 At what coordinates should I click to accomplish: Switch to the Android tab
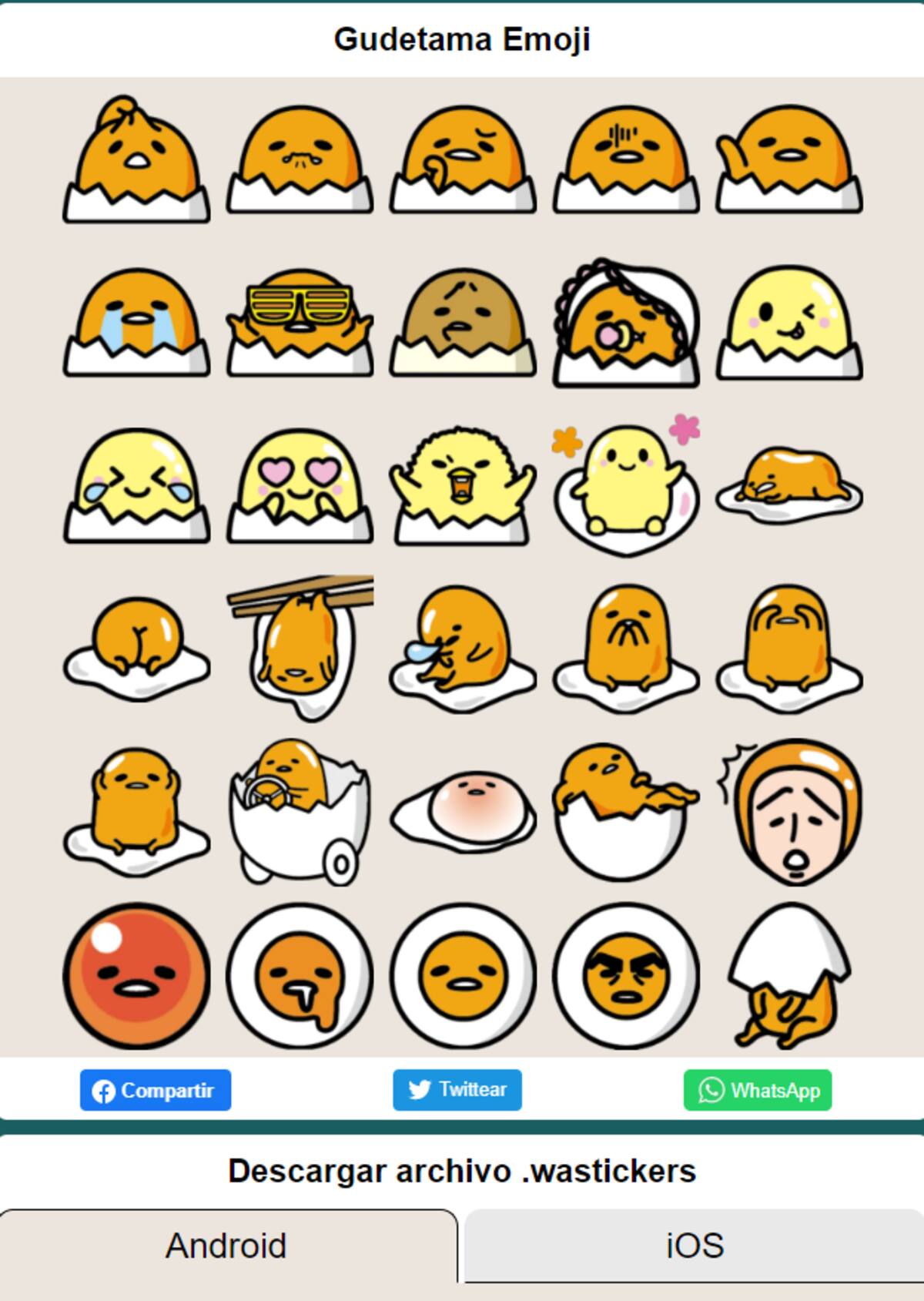click(x=227, y=1246)
